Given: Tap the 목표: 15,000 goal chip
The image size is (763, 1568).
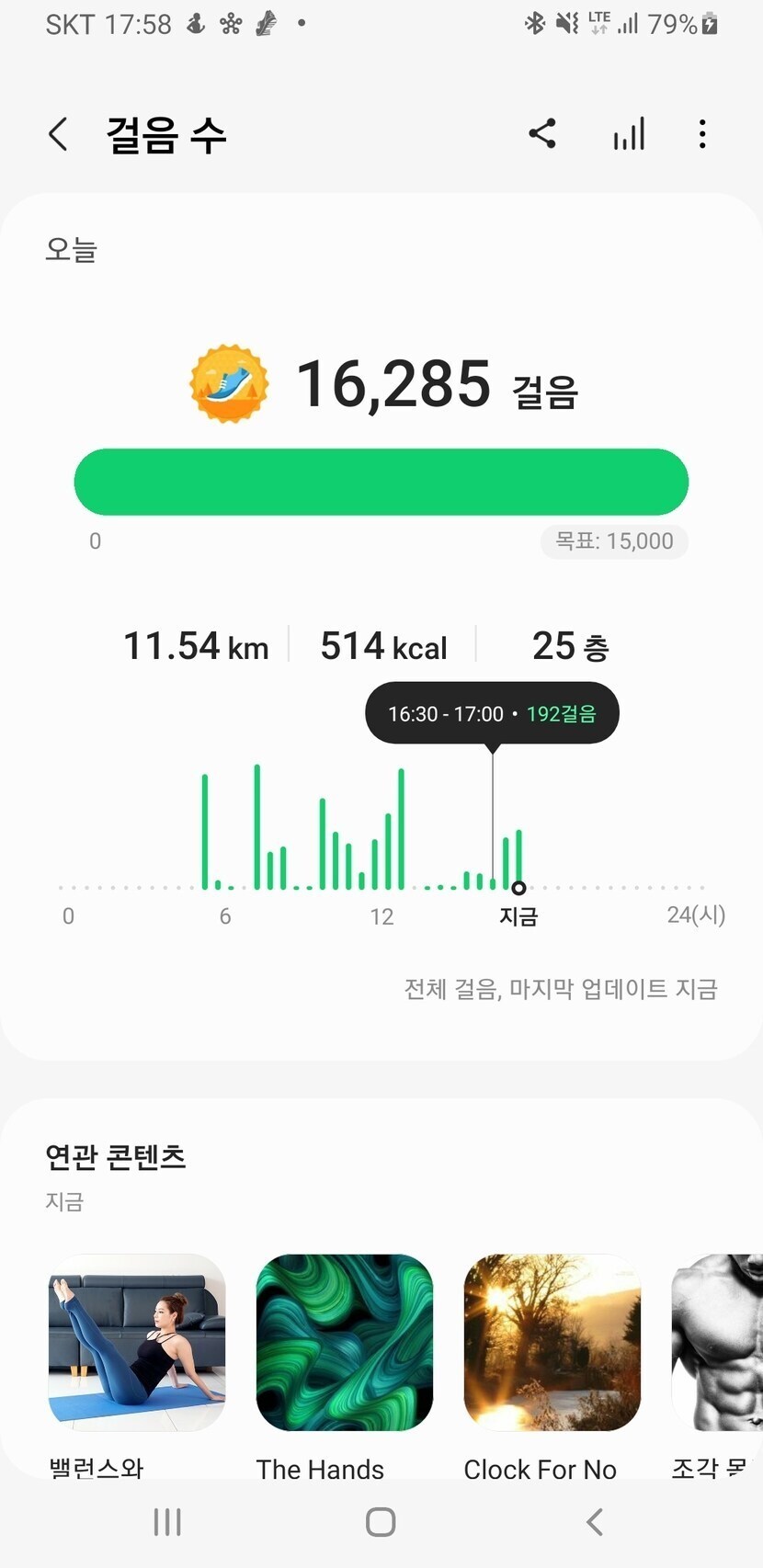Looking at the screenshot, I should tap(614, 541).
